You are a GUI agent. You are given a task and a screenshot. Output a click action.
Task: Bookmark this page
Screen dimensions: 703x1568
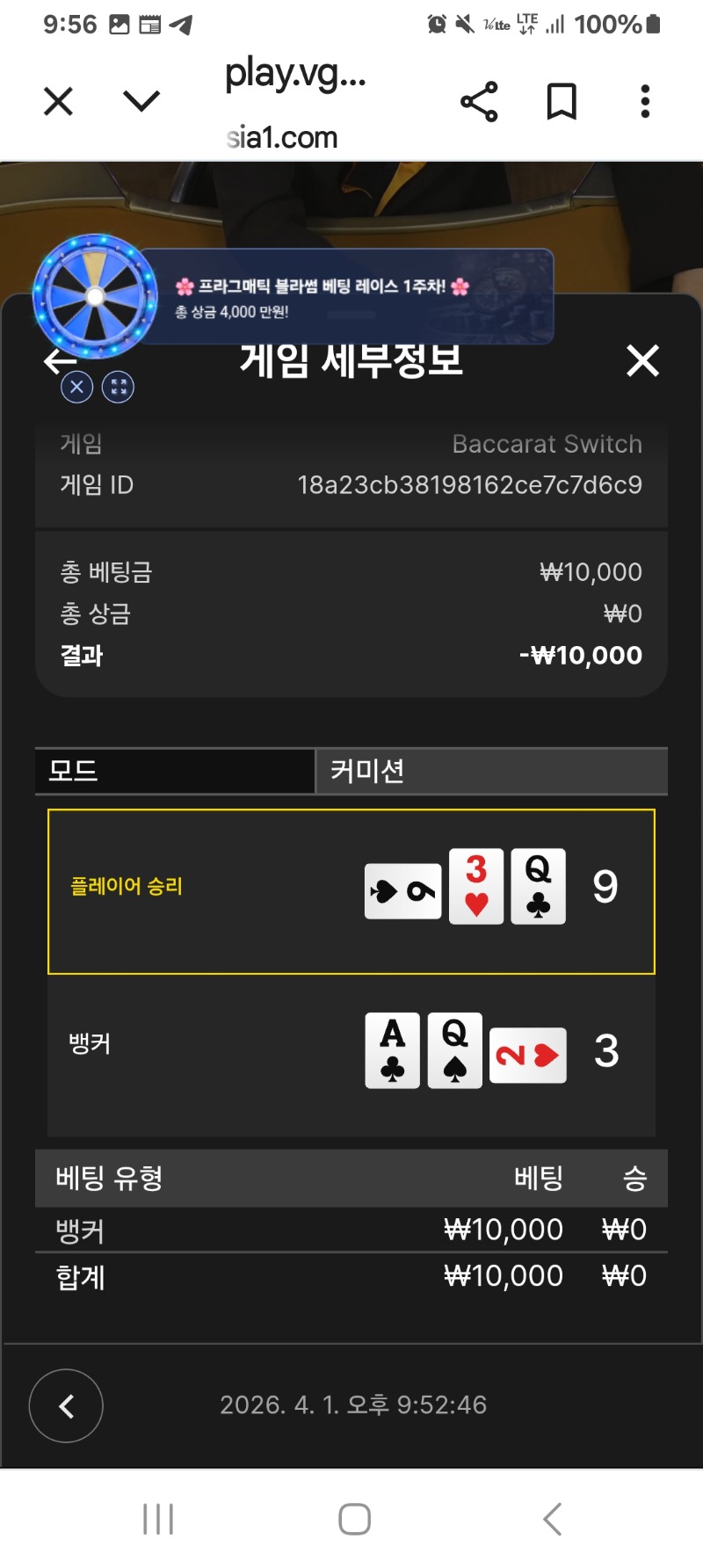(x=562, y=102)
